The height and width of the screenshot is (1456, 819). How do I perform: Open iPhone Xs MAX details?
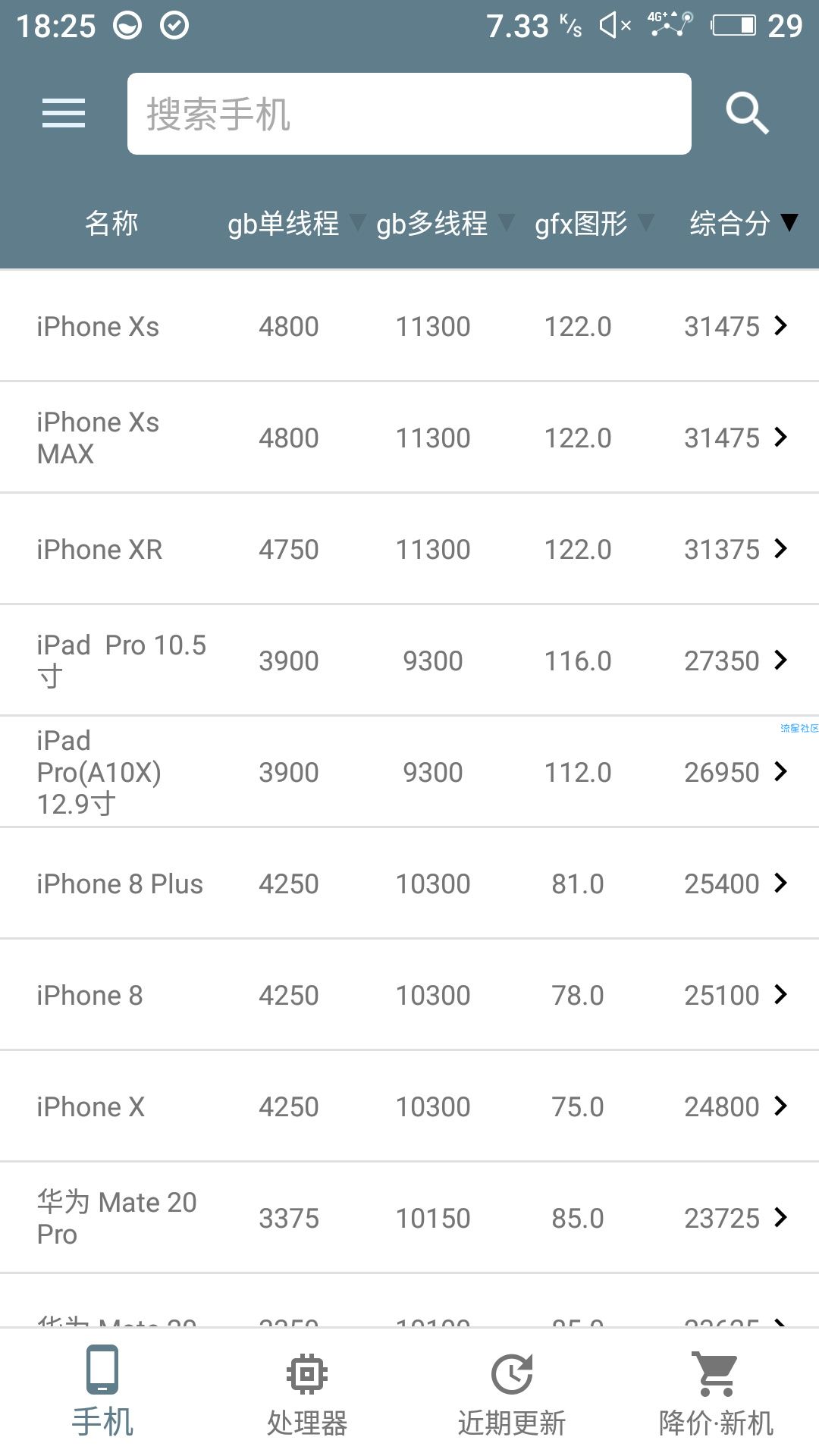point(409,438)
